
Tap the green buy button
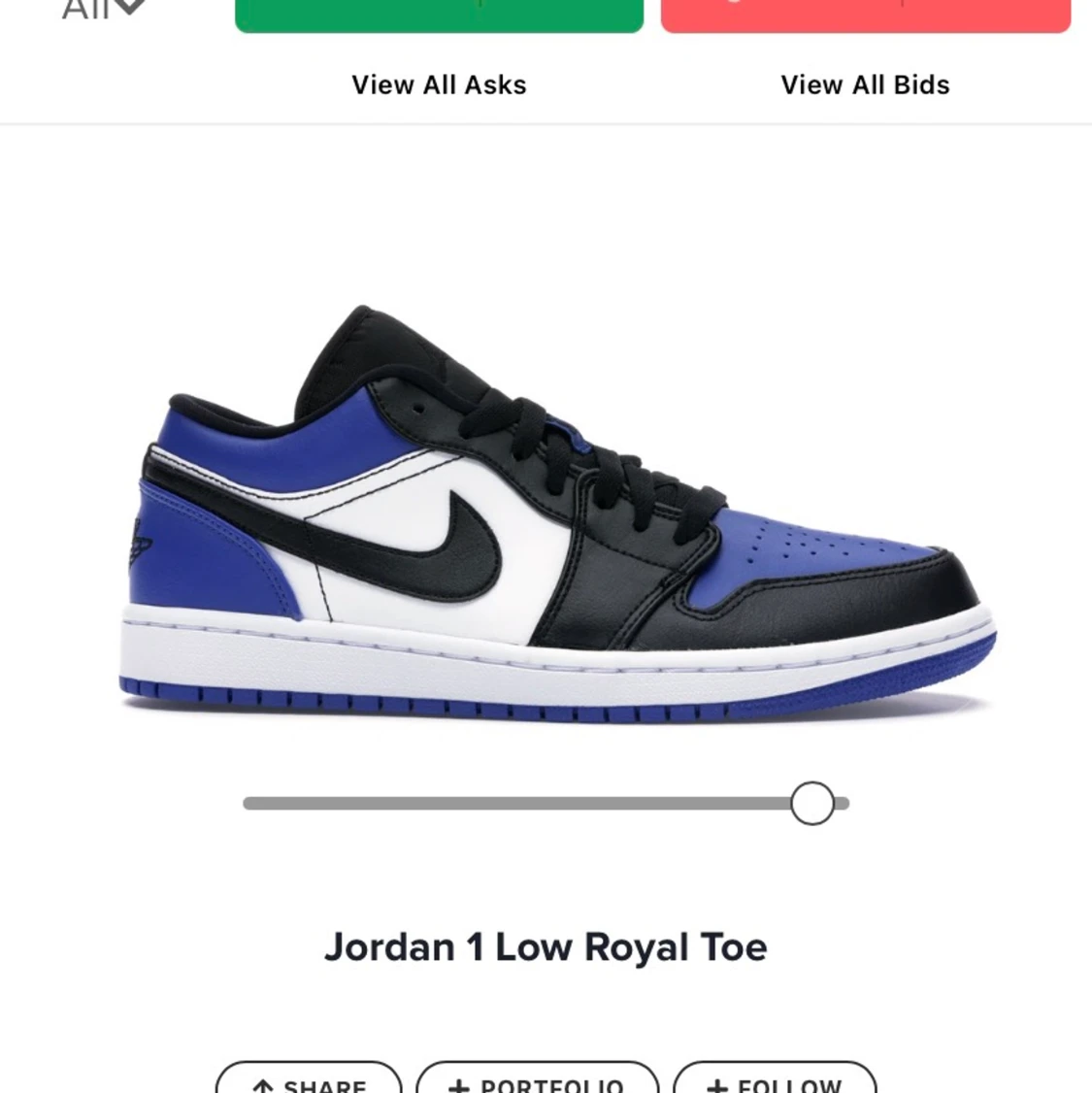point(439,14)
